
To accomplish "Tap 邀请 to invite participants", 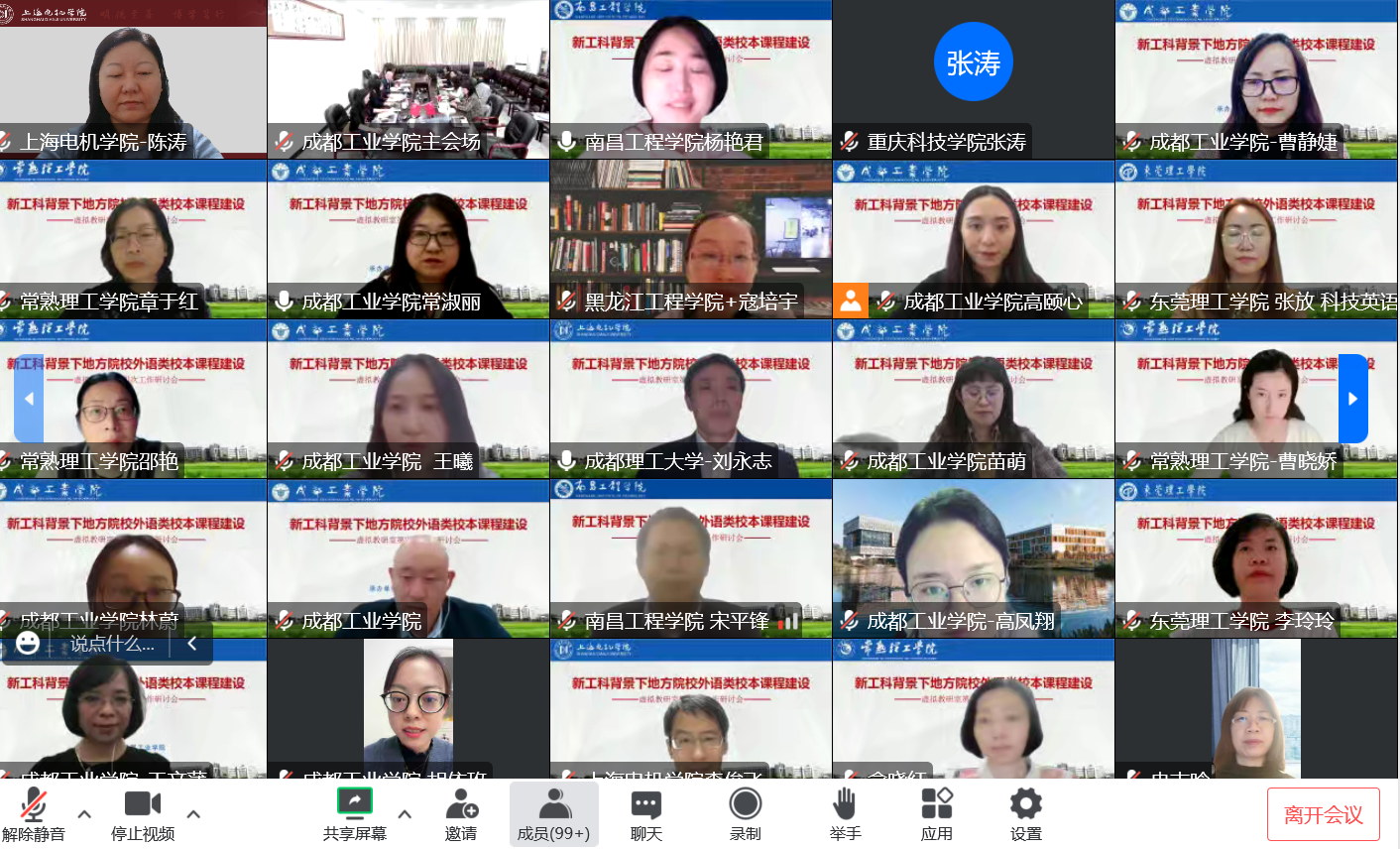I will pyautogui.click(x=461, y=814).
